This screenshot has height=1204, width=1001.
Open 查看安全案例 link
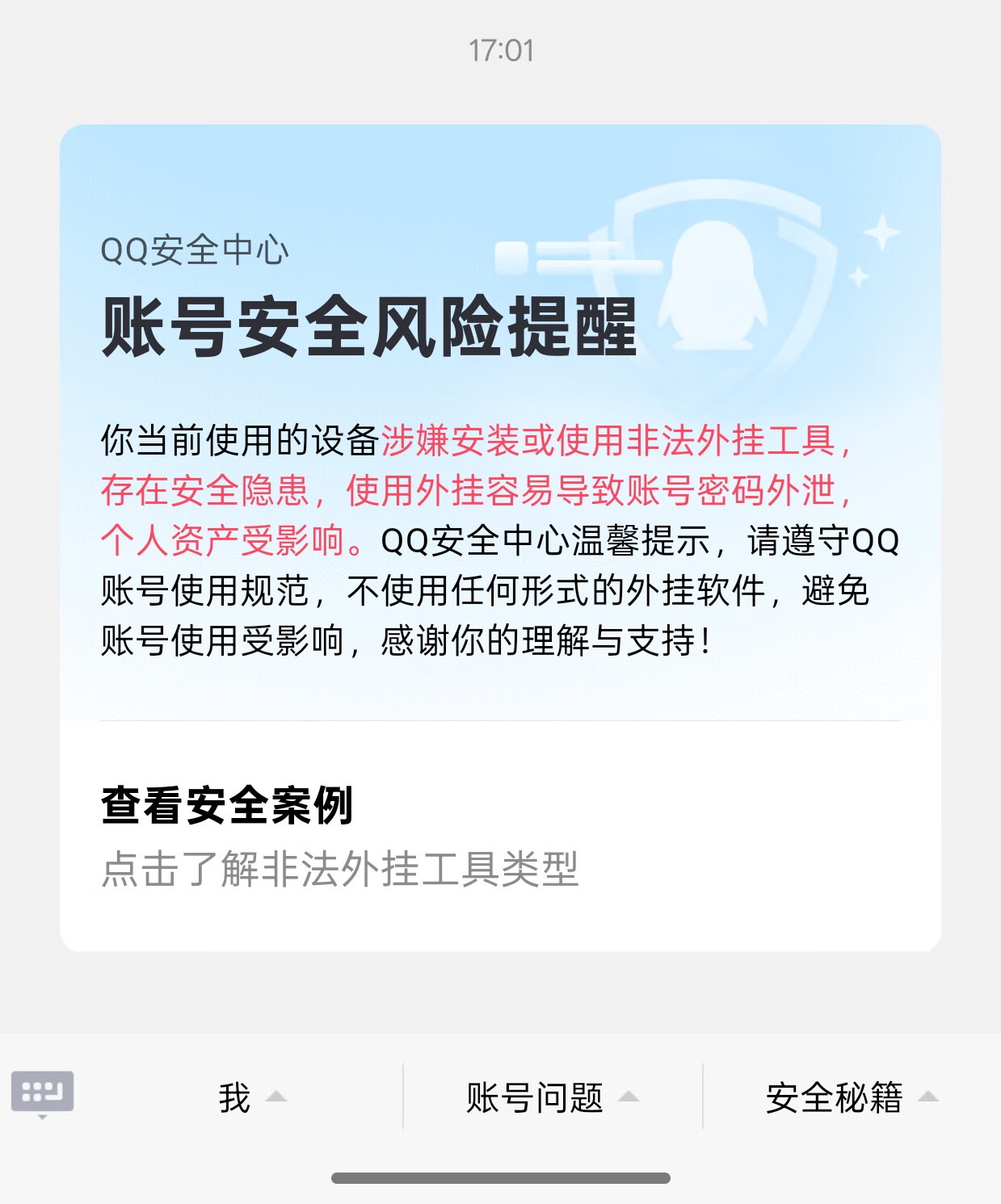click(339, 837)
